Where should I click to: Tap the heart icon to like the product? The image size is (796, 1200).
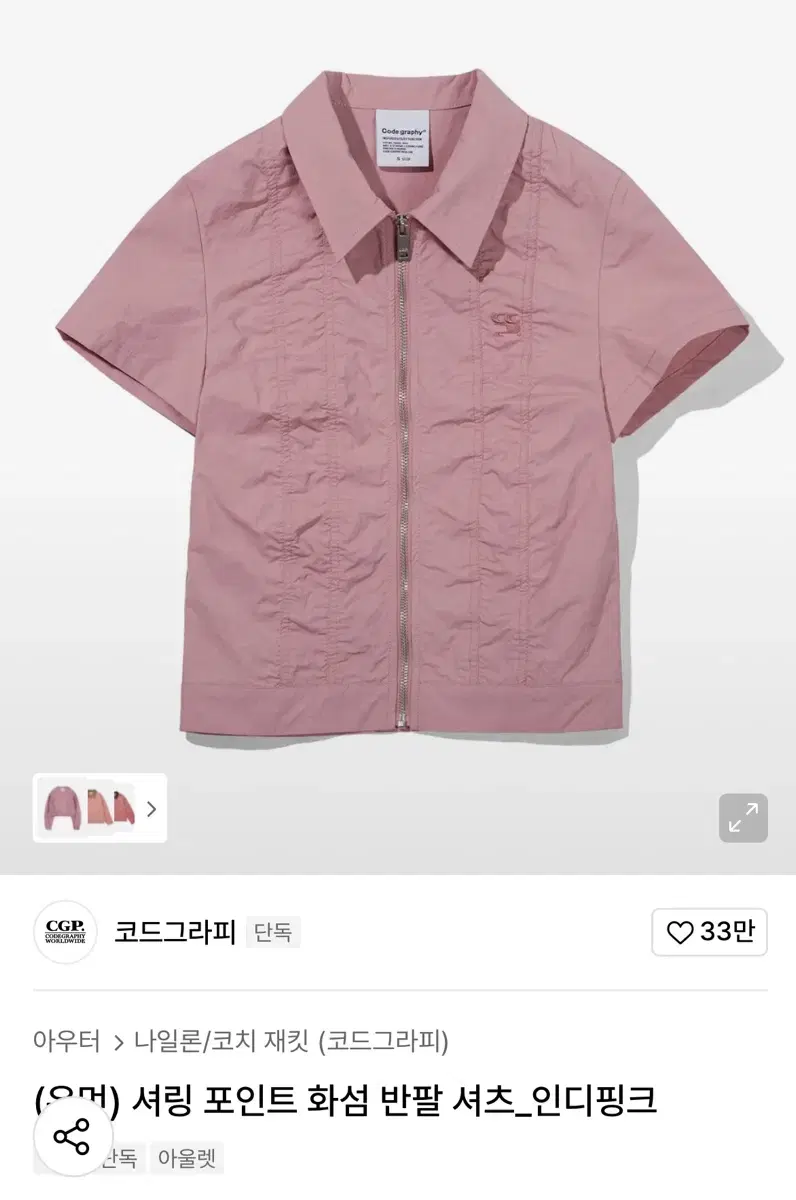tap(681, 933)
